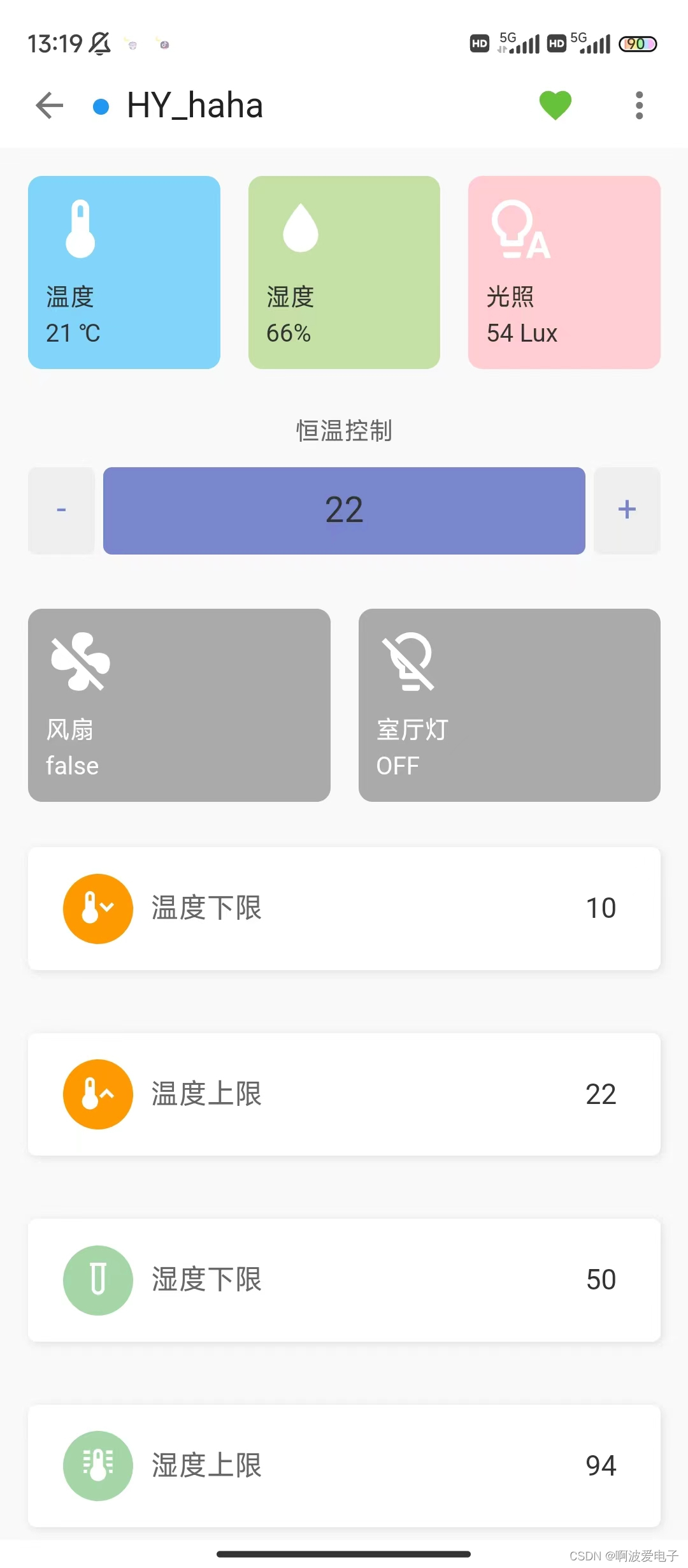Open the 温度上限 setting row
Image resolution: width=688 pixels, height=1568 pixels.
tap(344, 1094)
